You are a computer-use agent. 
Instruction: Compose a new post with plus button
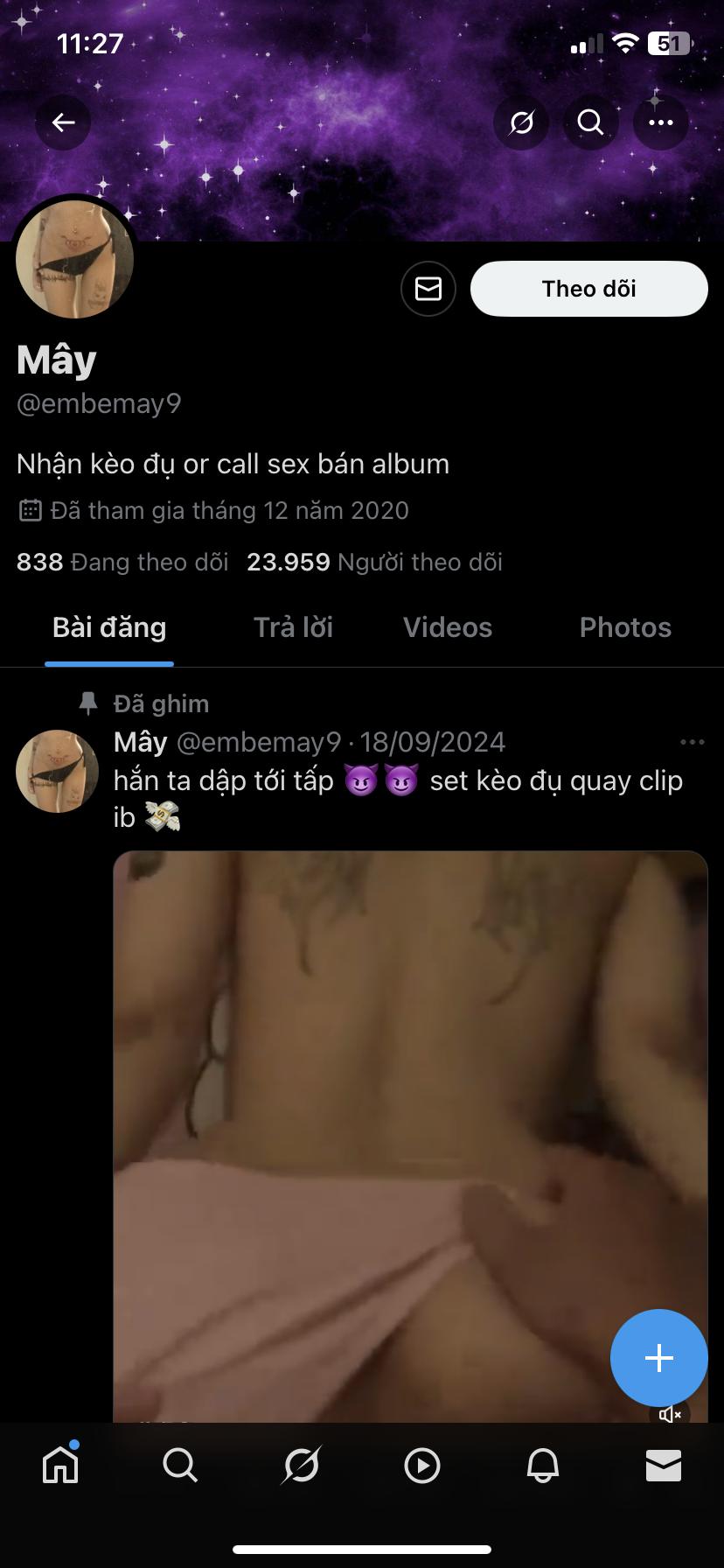pyautogui.click(x=658, y=1357)
